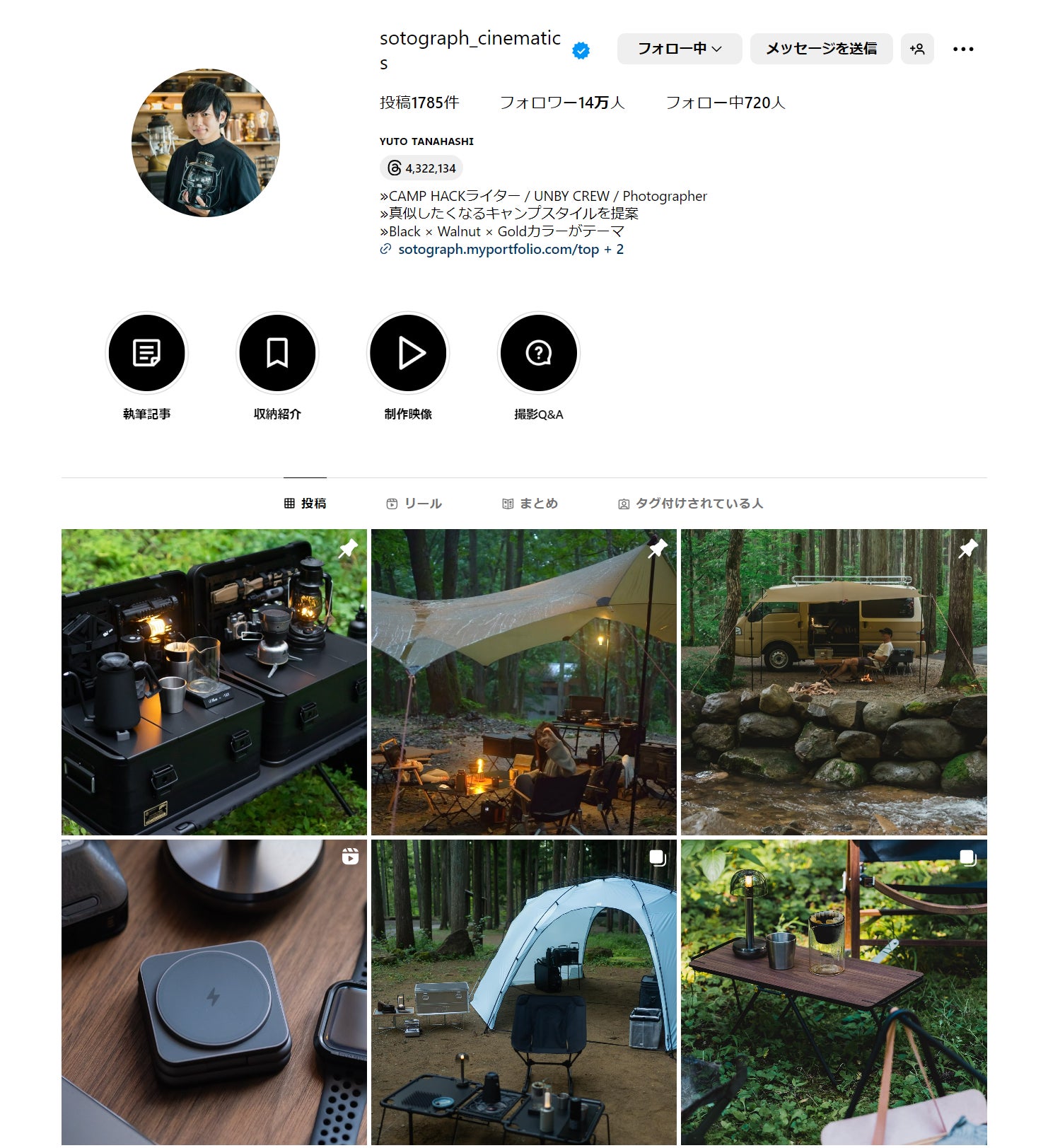View the フォロー中720人 following list
This screenshot has height=1148, width=1048.
pyautogui.click(x=725, y=103)
